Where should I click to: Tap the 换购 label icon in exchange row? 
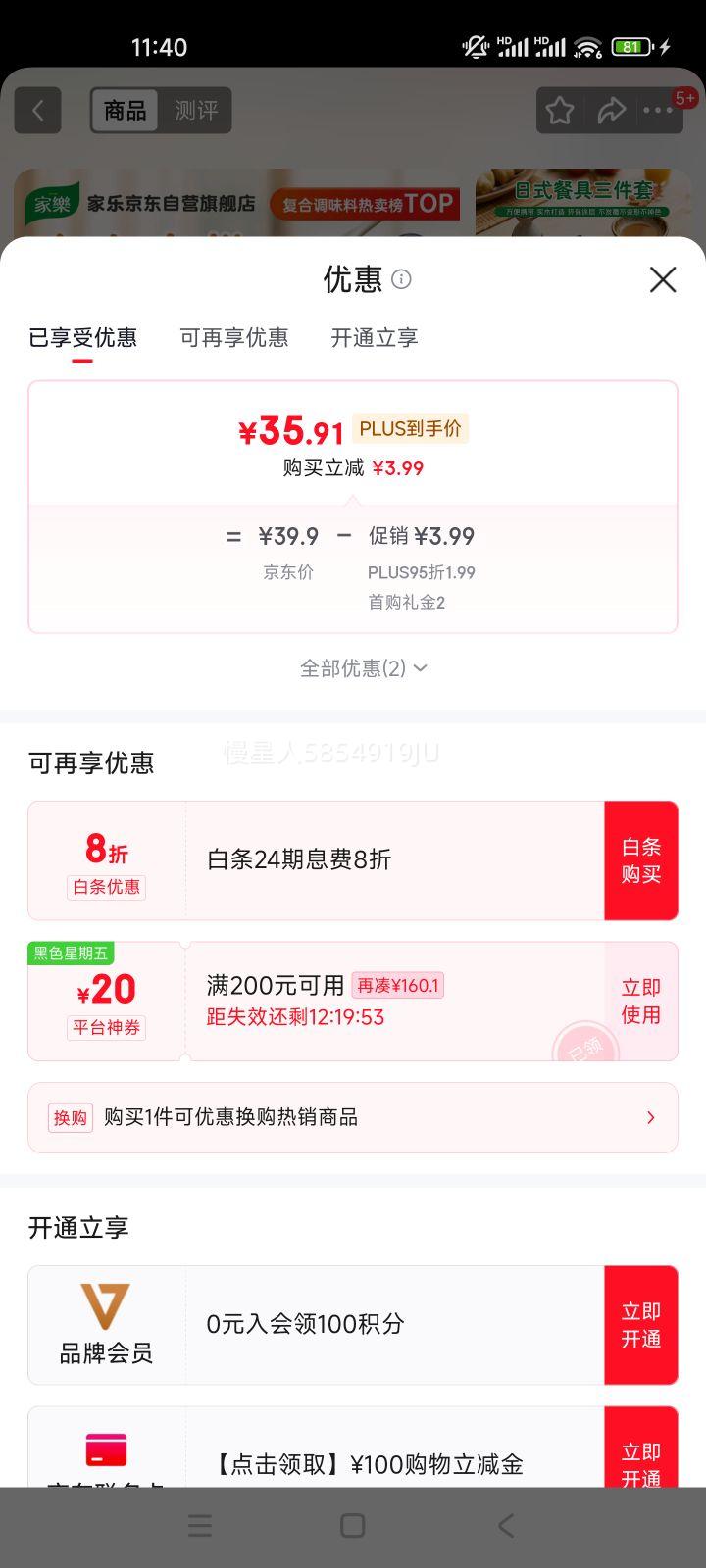click(69, 1117)
